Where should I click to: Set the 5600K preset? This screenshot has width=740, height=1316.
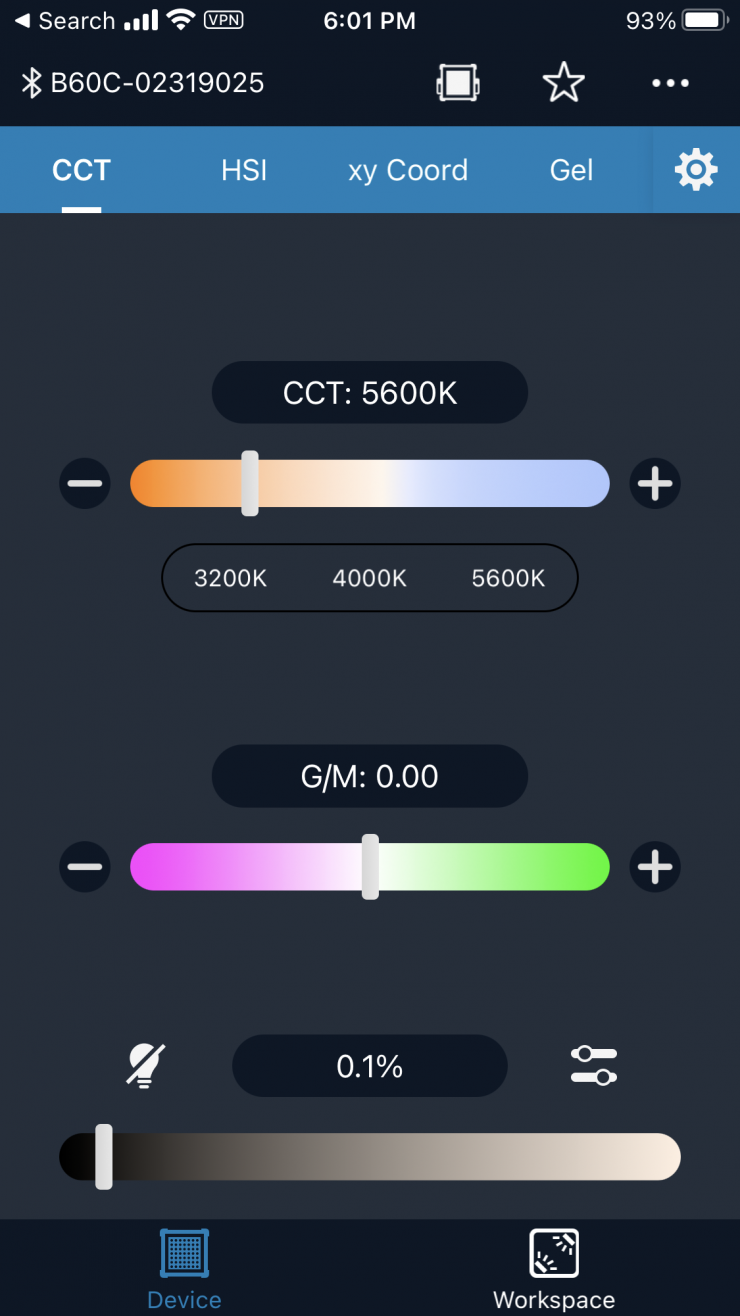click(508, 578)
